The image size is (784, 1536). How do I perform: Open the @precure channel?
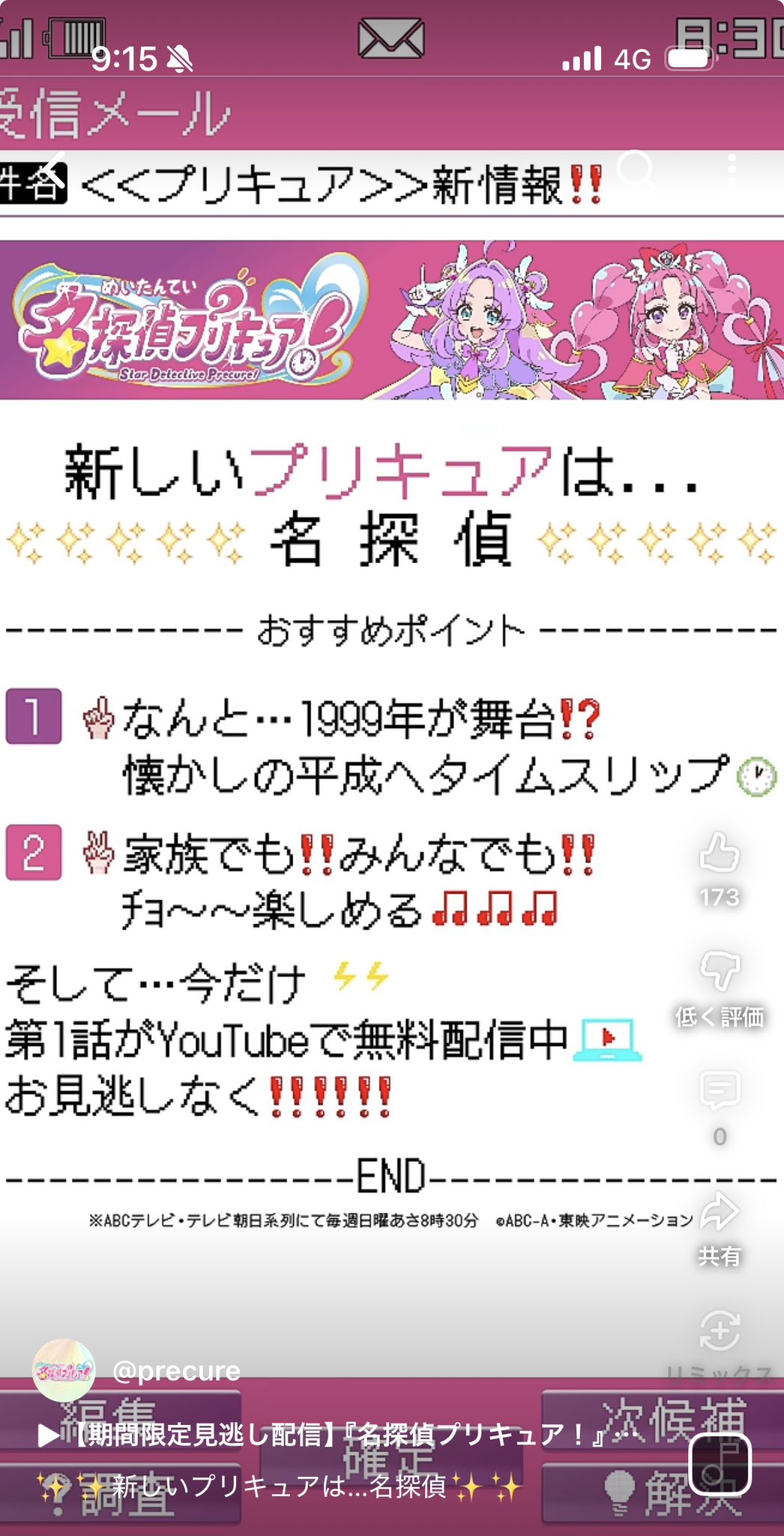[x=175, y=1371]
